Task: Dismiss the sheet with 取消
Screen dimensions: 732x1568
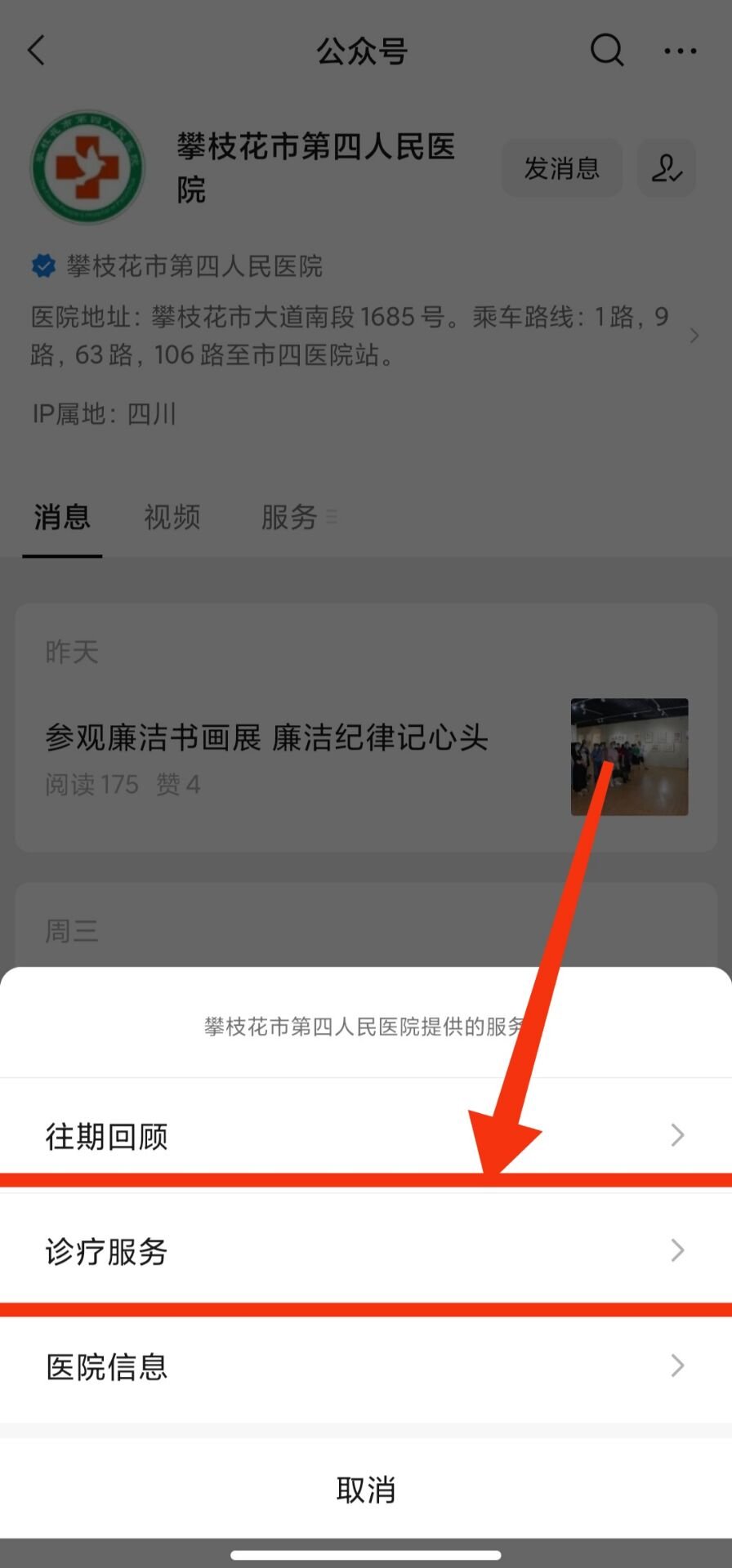Action: [365, 1490]
